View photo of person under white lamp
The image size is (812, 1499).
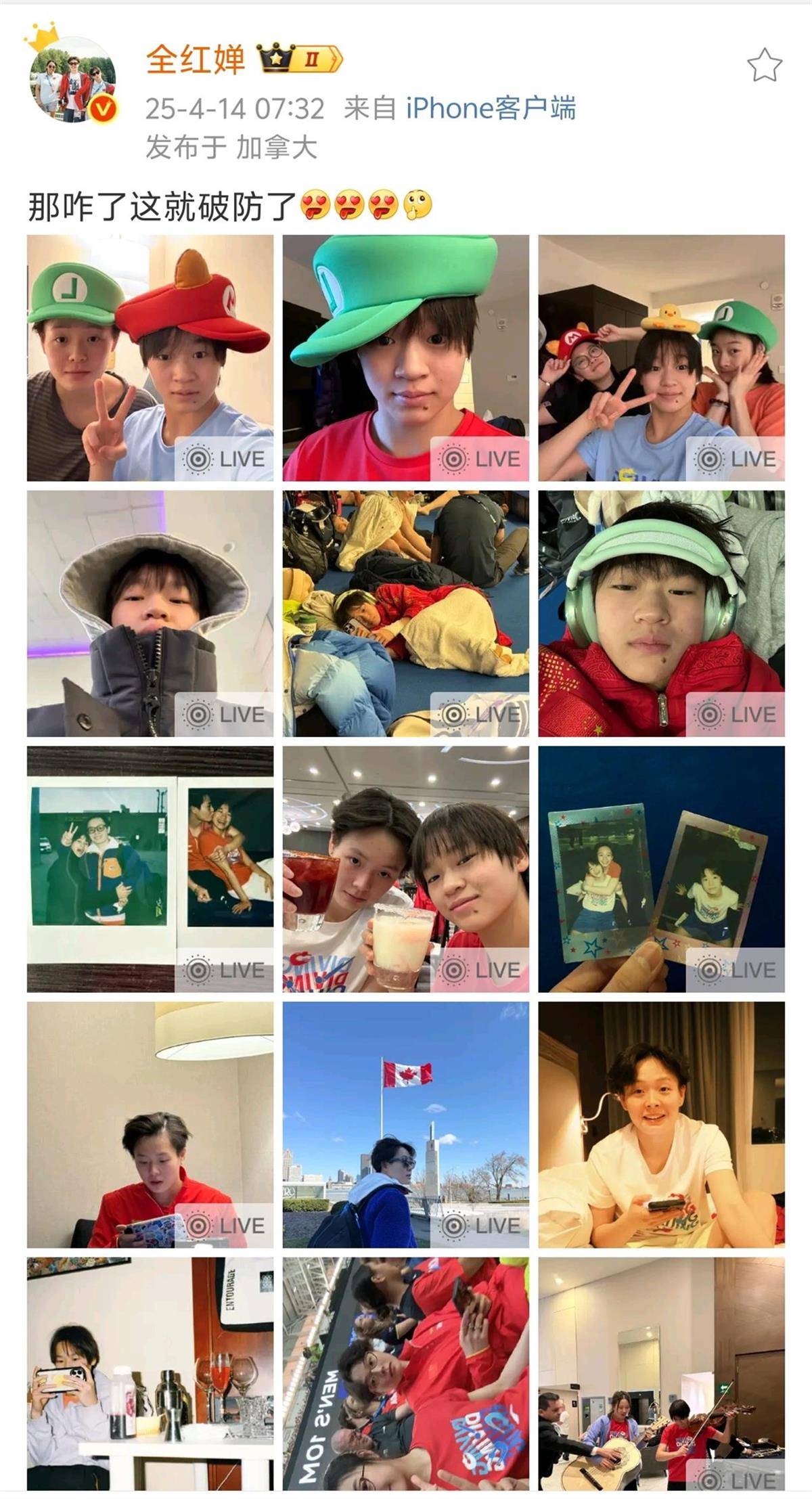pos(150,1125)
